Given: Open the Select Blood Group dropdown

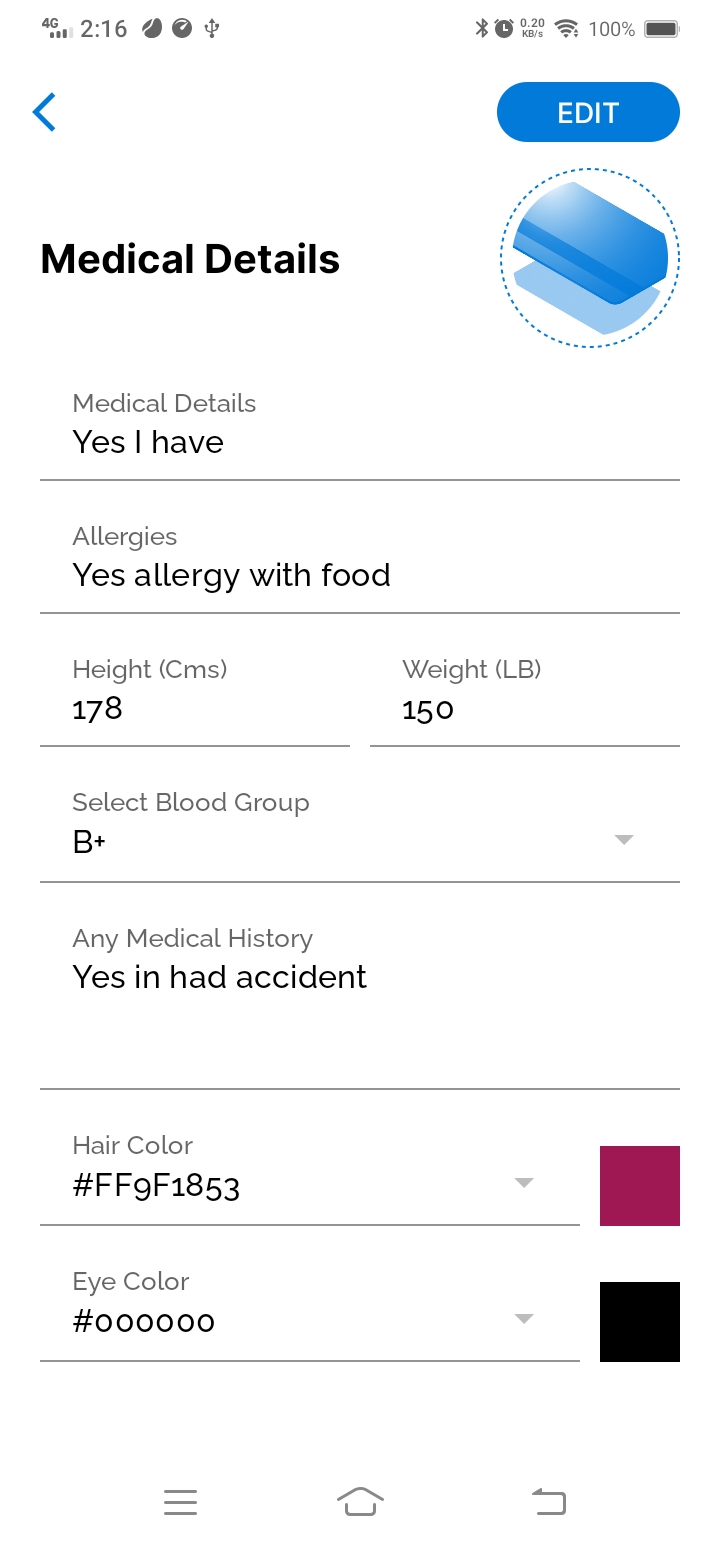Looking at the screenshot, I should click(623, 840).
